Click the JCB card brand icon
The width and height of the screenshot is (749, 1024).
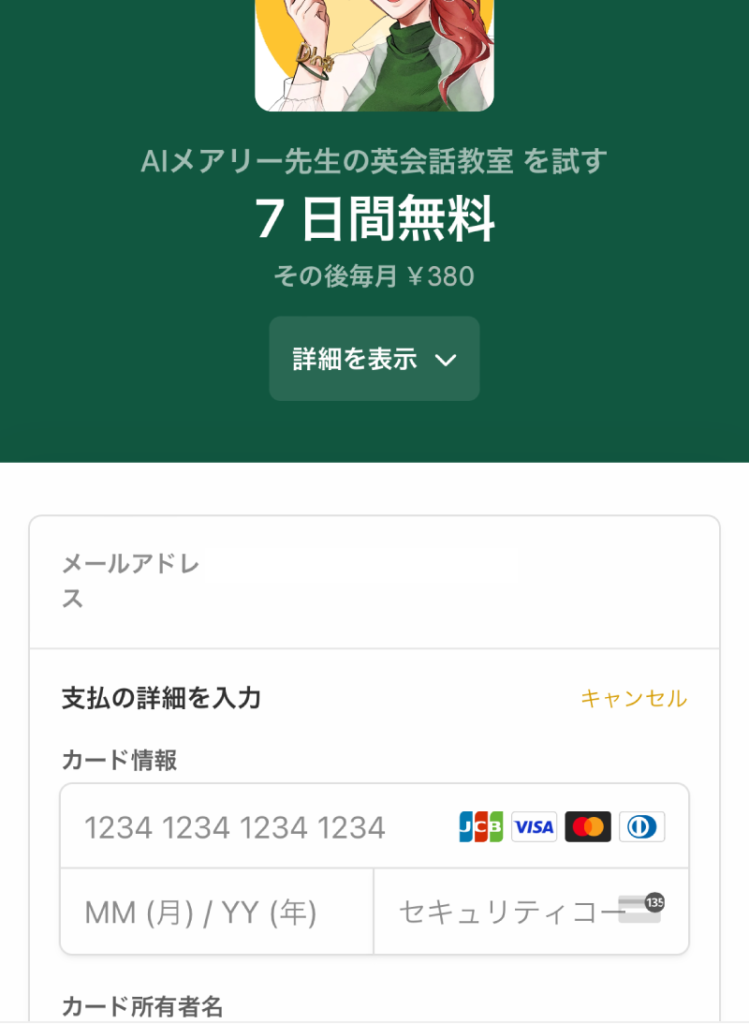point(479,827)
